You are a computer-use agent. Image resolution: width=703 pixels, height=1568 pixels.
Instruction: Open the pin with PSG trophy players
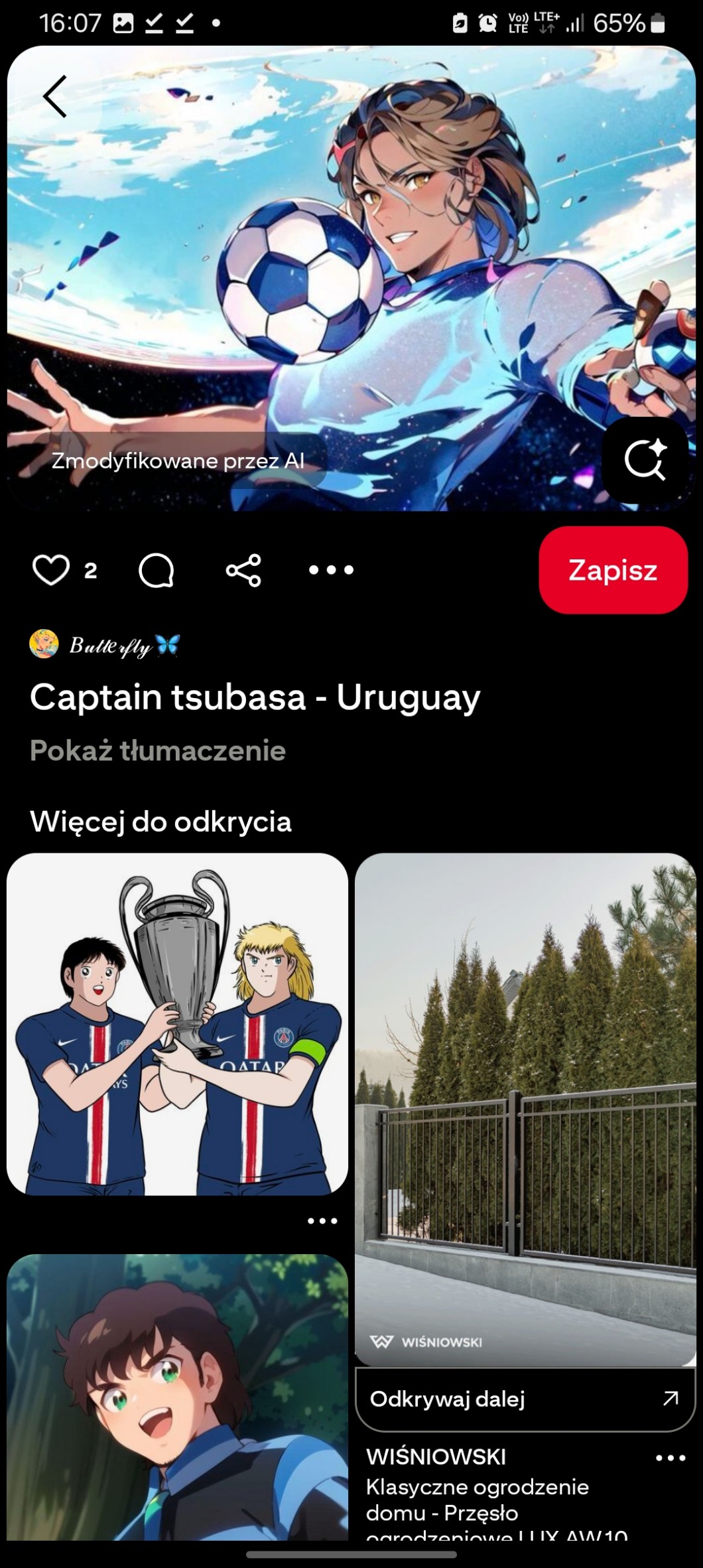(177, 1025)
